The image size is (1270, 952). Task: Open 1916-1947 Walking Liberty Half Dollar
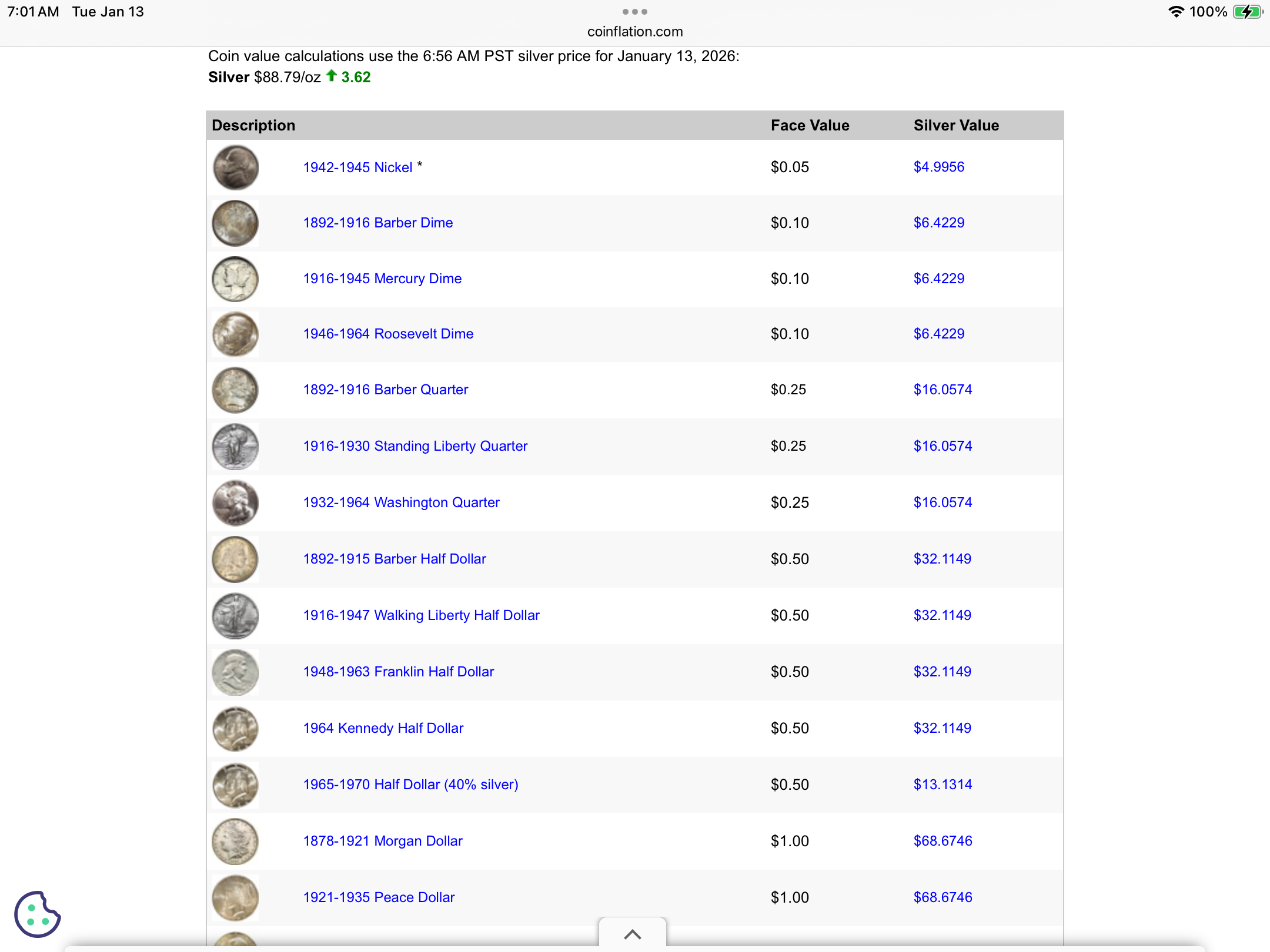coord(421,615)
